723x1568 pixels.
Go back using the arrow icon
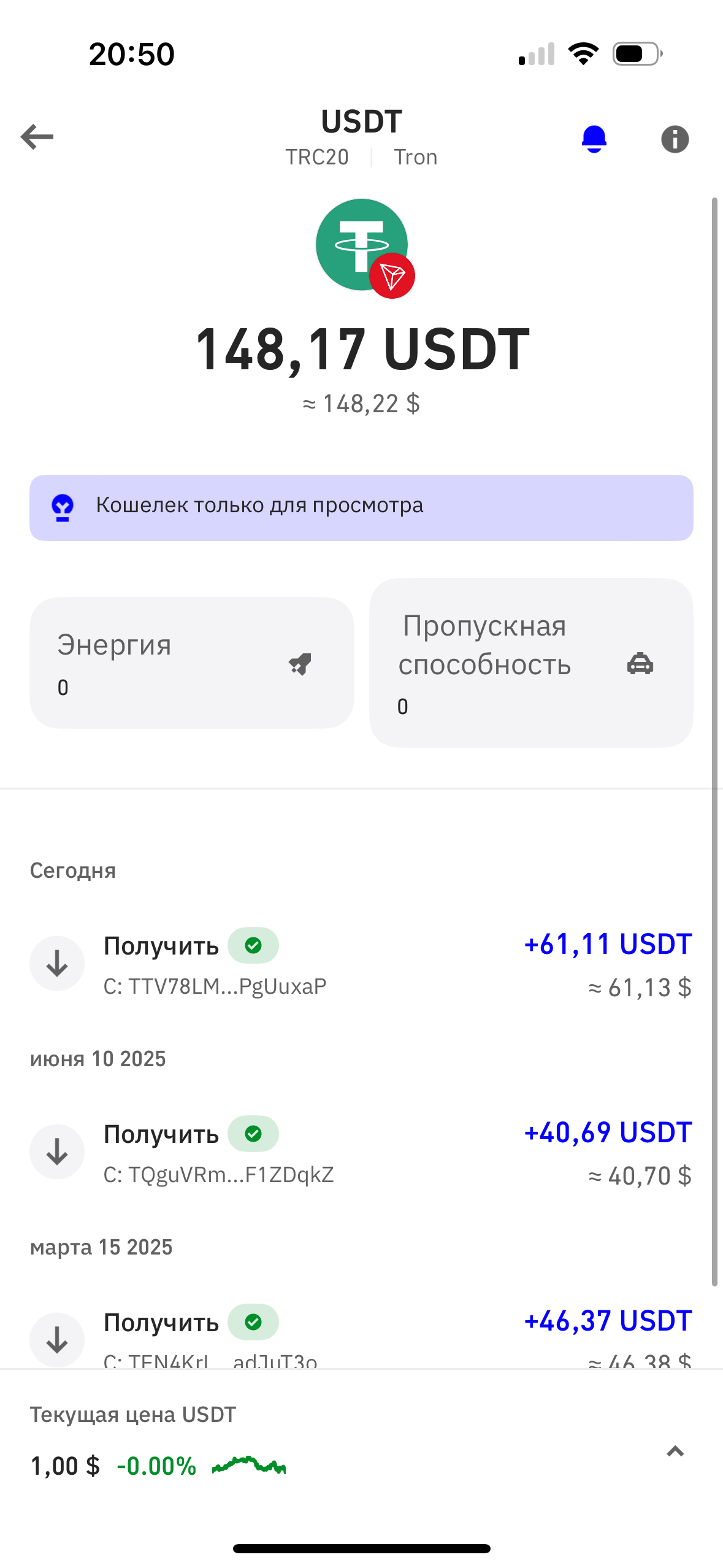[x=37, y=136]
